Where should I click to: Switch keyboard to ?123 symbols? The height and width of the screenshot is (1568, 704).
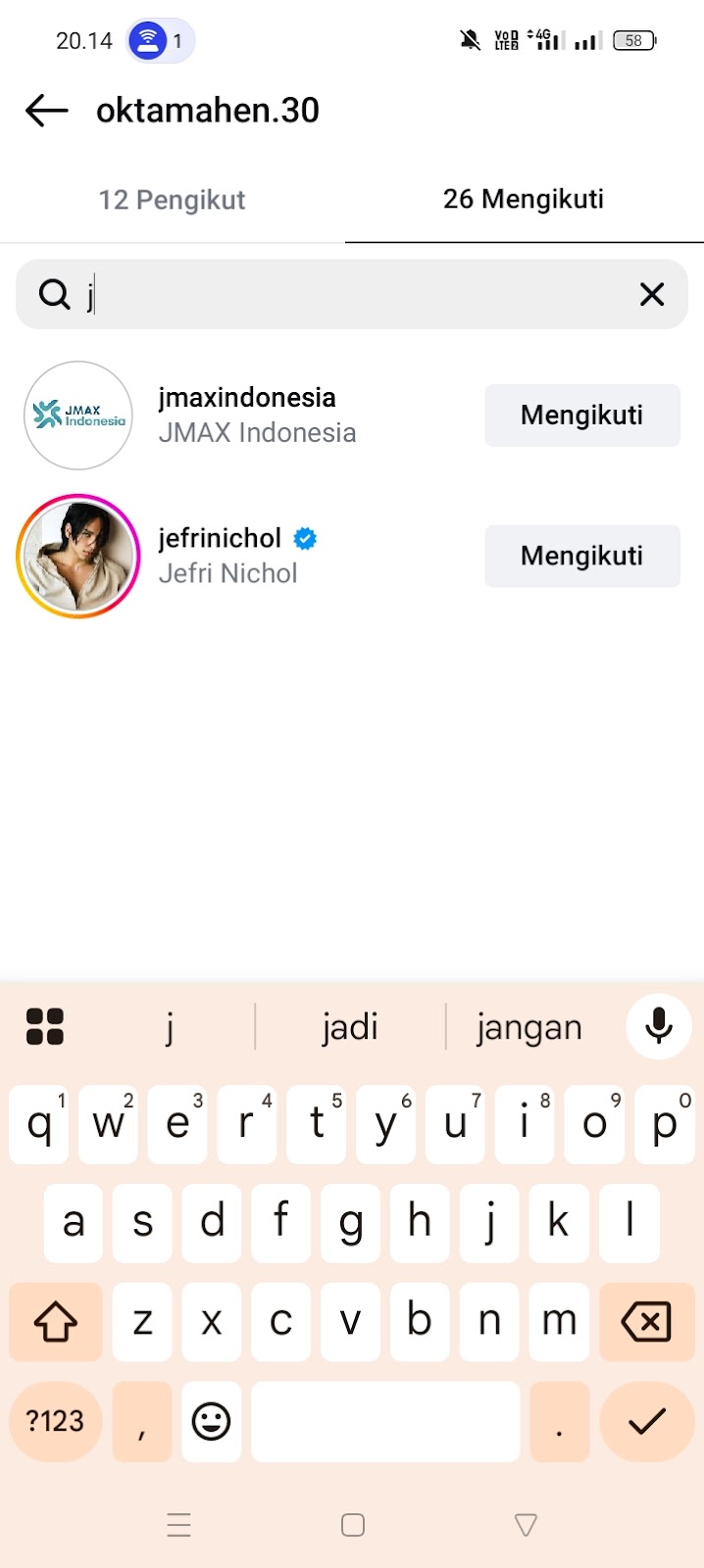tap(55, 1421)
